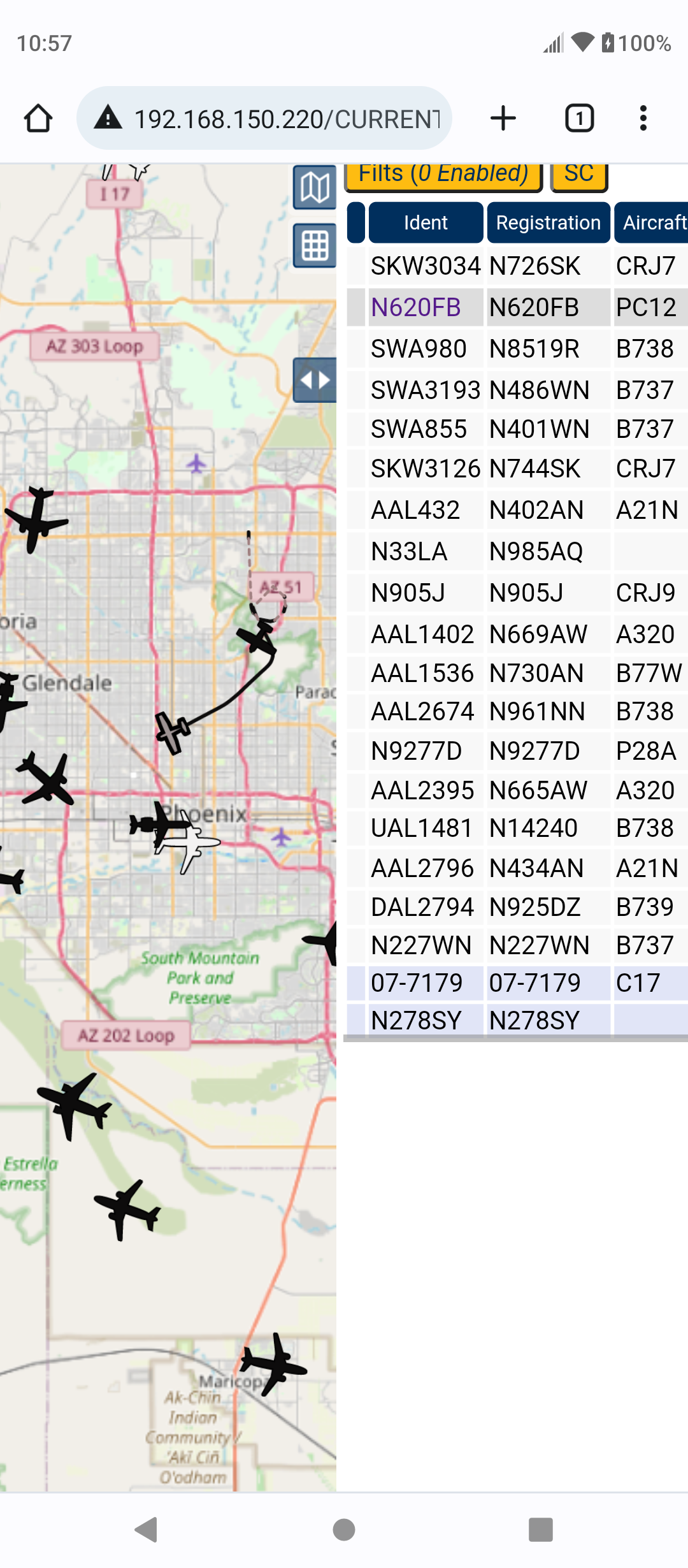
Task: Select the AAL1536 B77W row
Action: click(517, 673)
